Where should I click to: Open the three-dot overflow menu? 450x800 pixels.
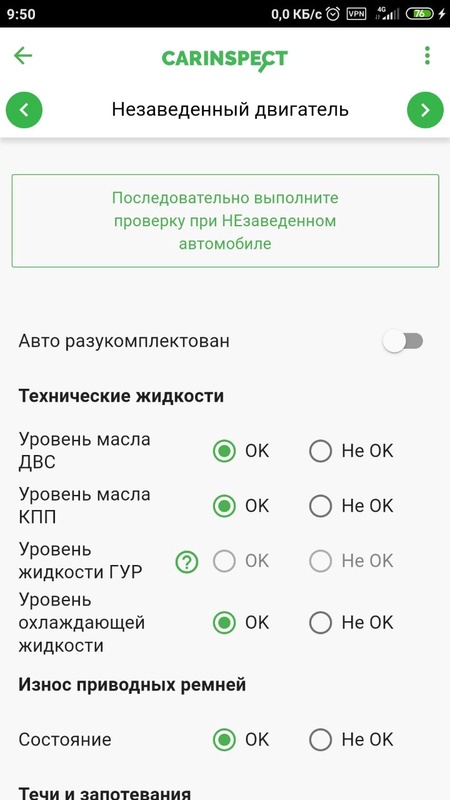point(427,56)
